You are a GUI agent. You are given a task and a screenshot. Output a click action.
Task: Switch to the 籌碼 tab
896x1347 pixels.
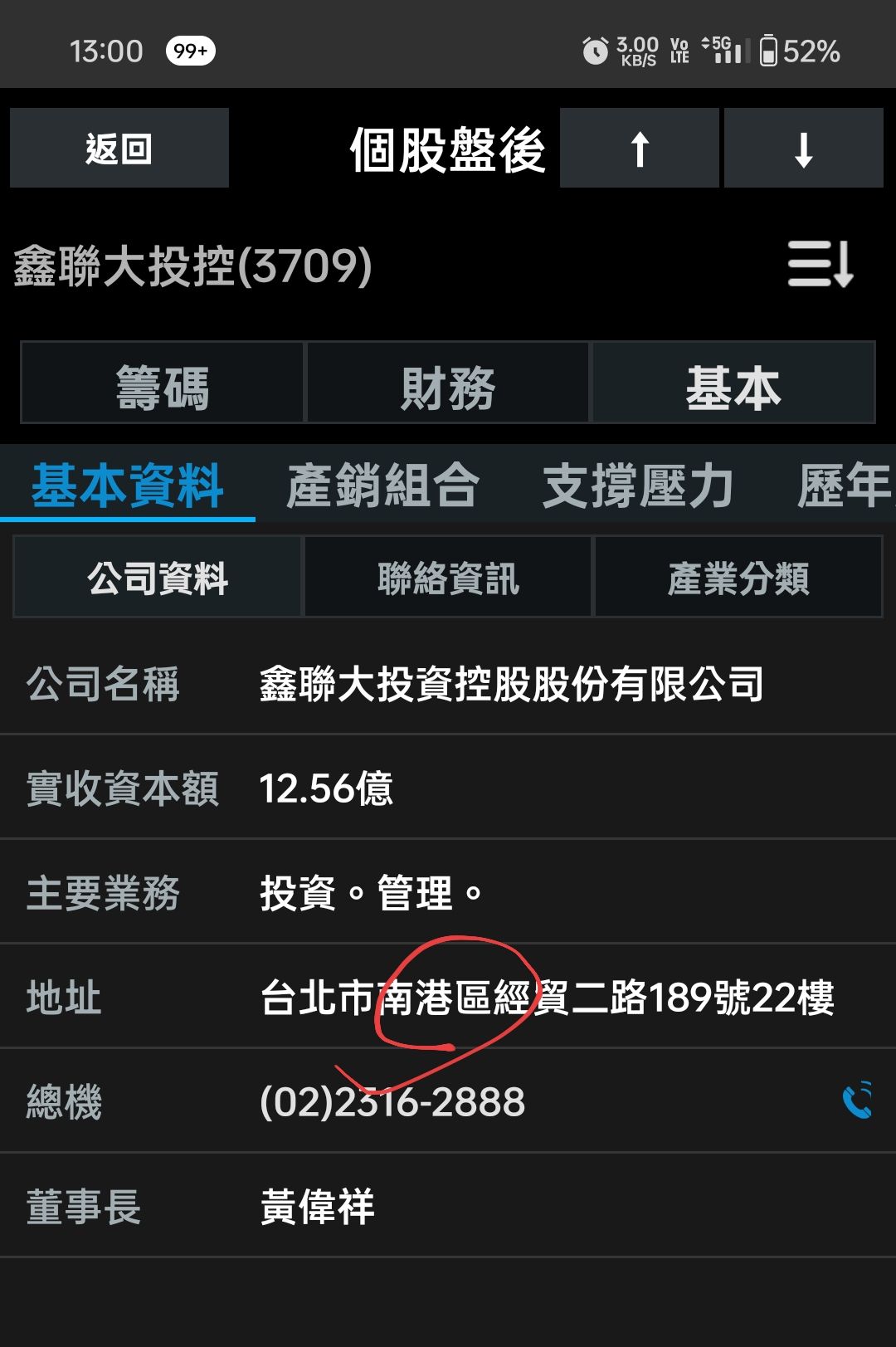coord(163,383)
